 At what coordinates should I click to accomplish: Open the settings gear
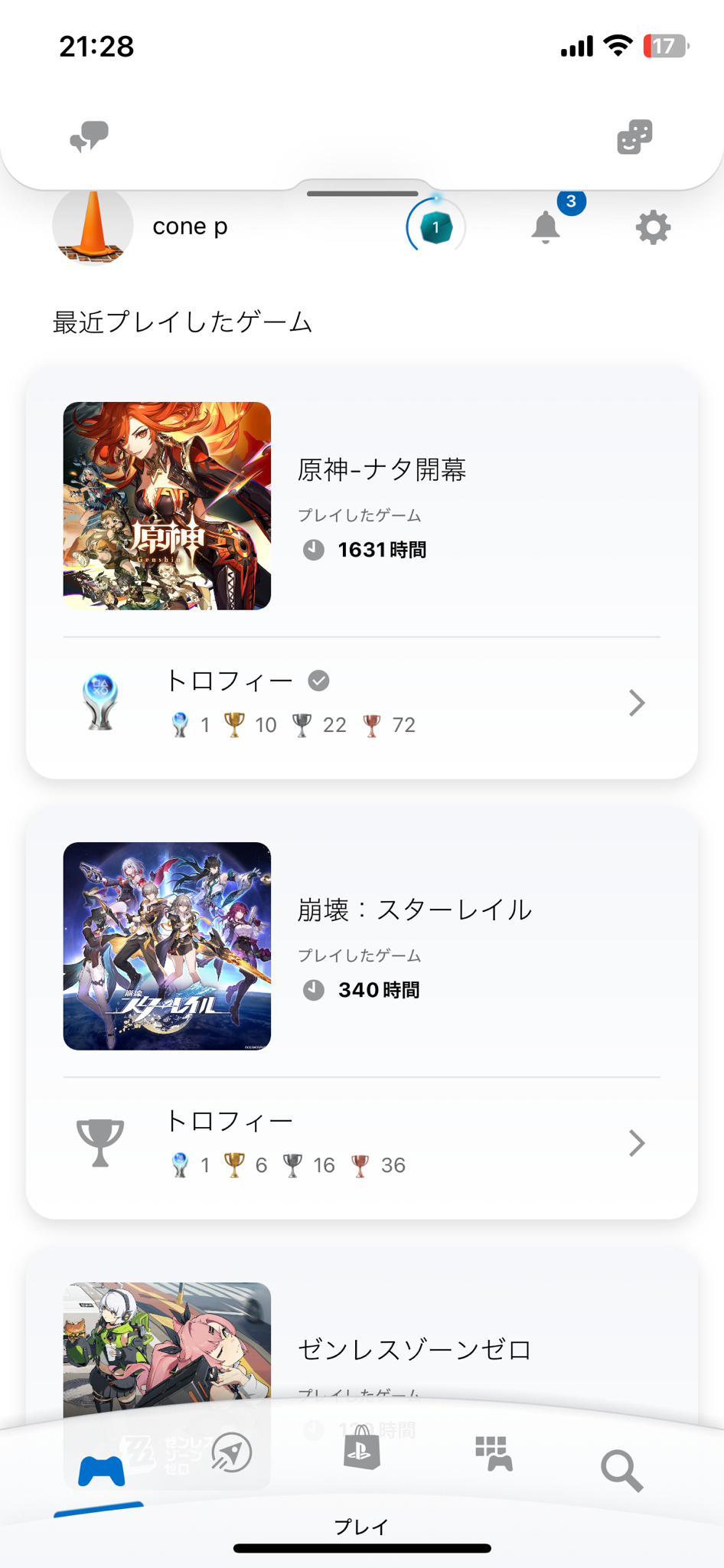[653, 227]
